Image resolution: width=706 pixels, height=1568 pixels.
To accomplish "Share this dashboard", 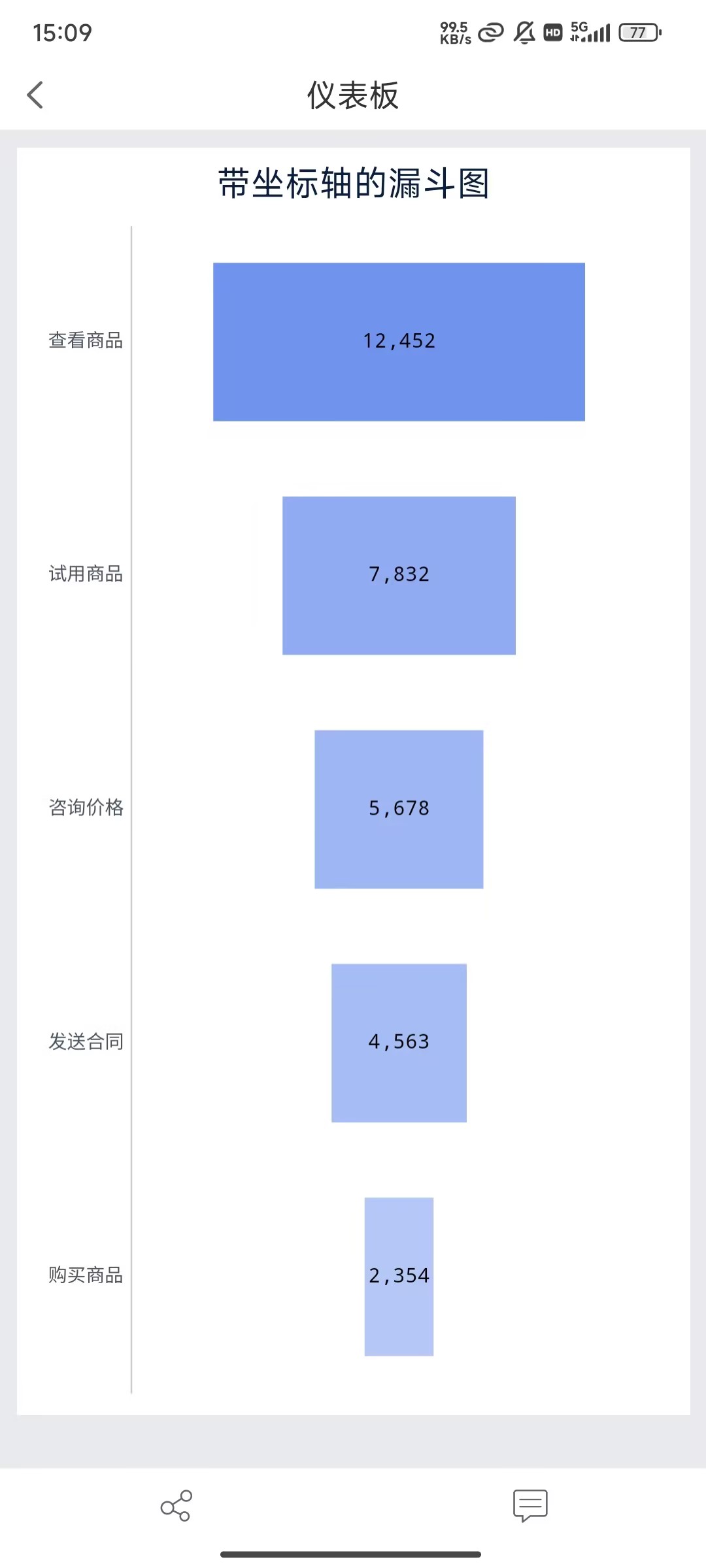I will point(176,1505).
